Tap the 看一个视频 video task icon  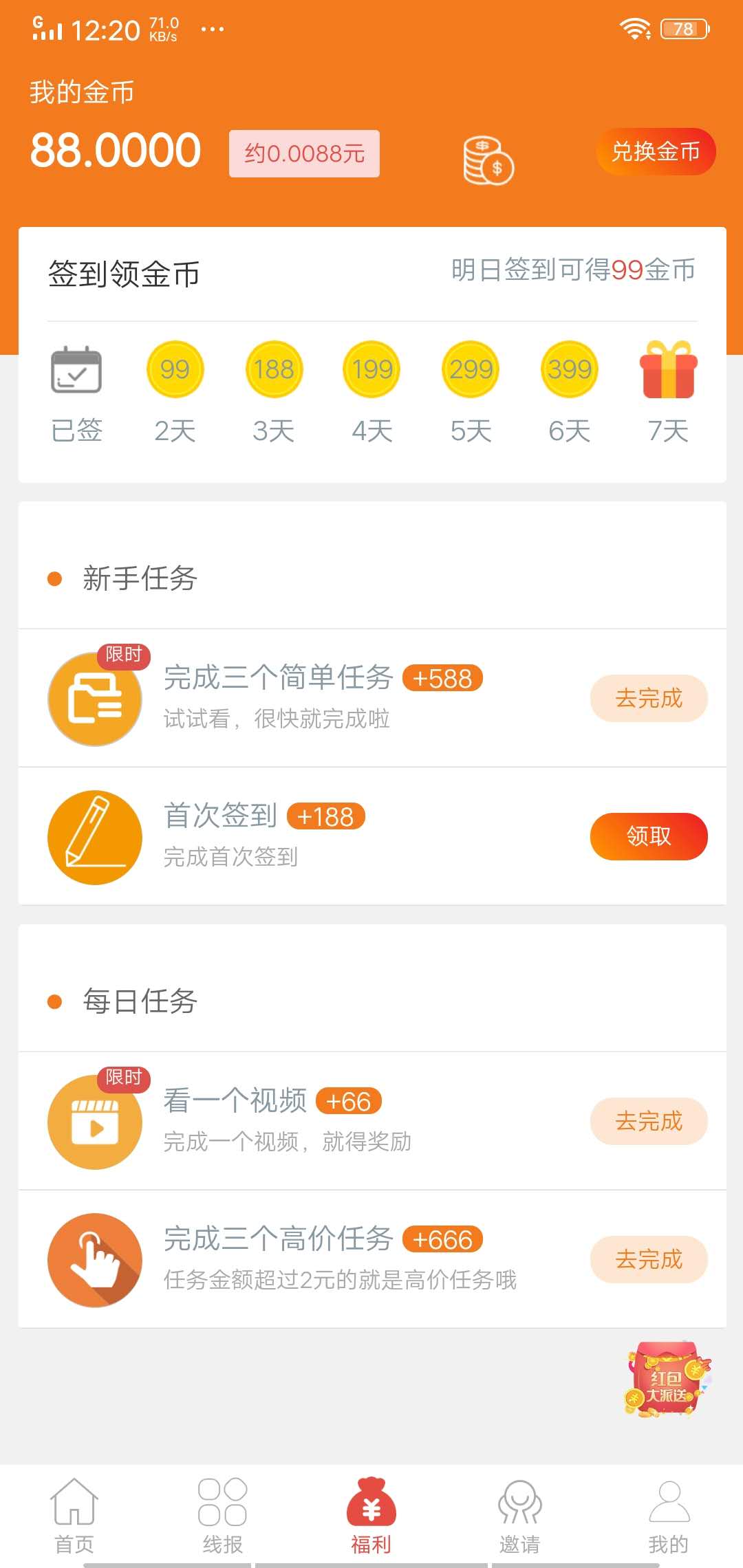[95, 1122]
